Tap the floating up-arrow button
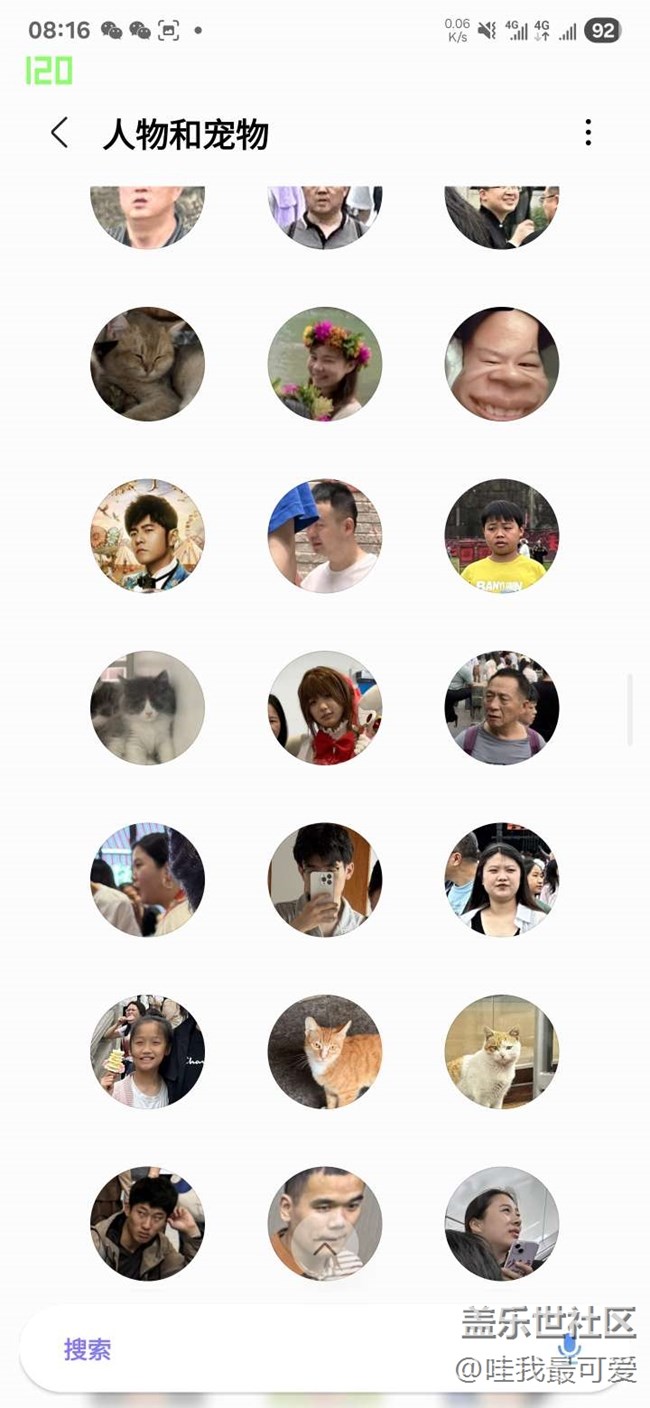The width and height of the screenshot is (650, 1408). coord(325,1248)
